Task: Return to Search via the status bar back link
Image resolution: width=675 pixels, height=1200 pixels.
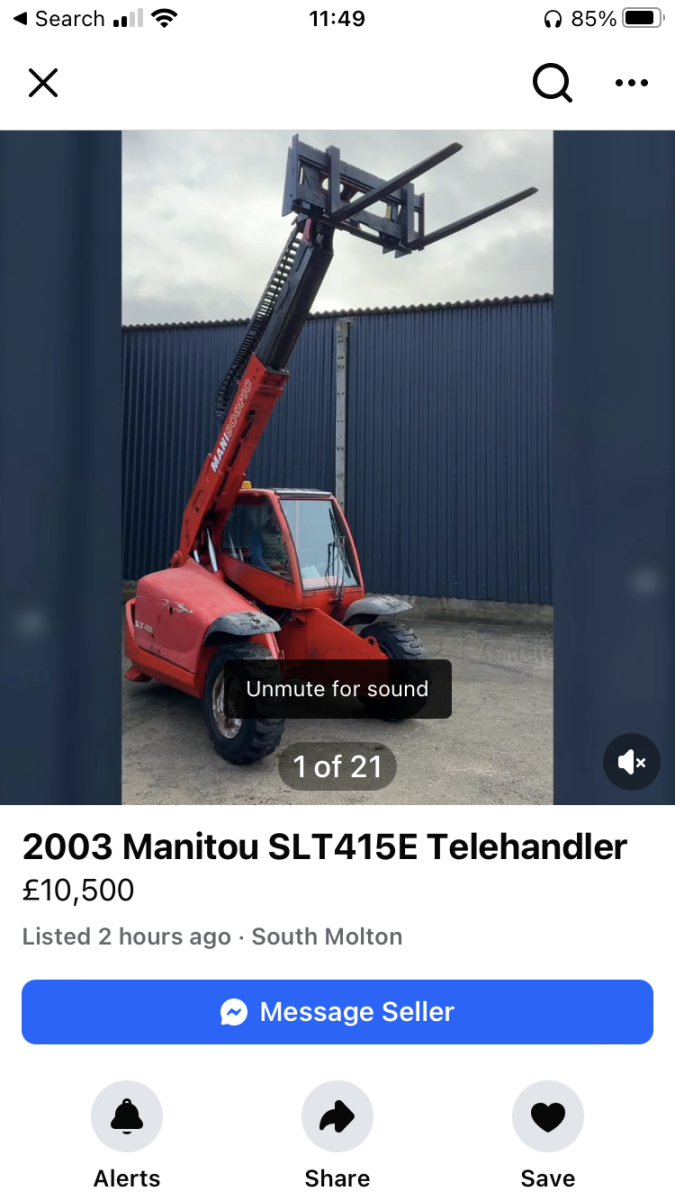Action: coord(58,19)
